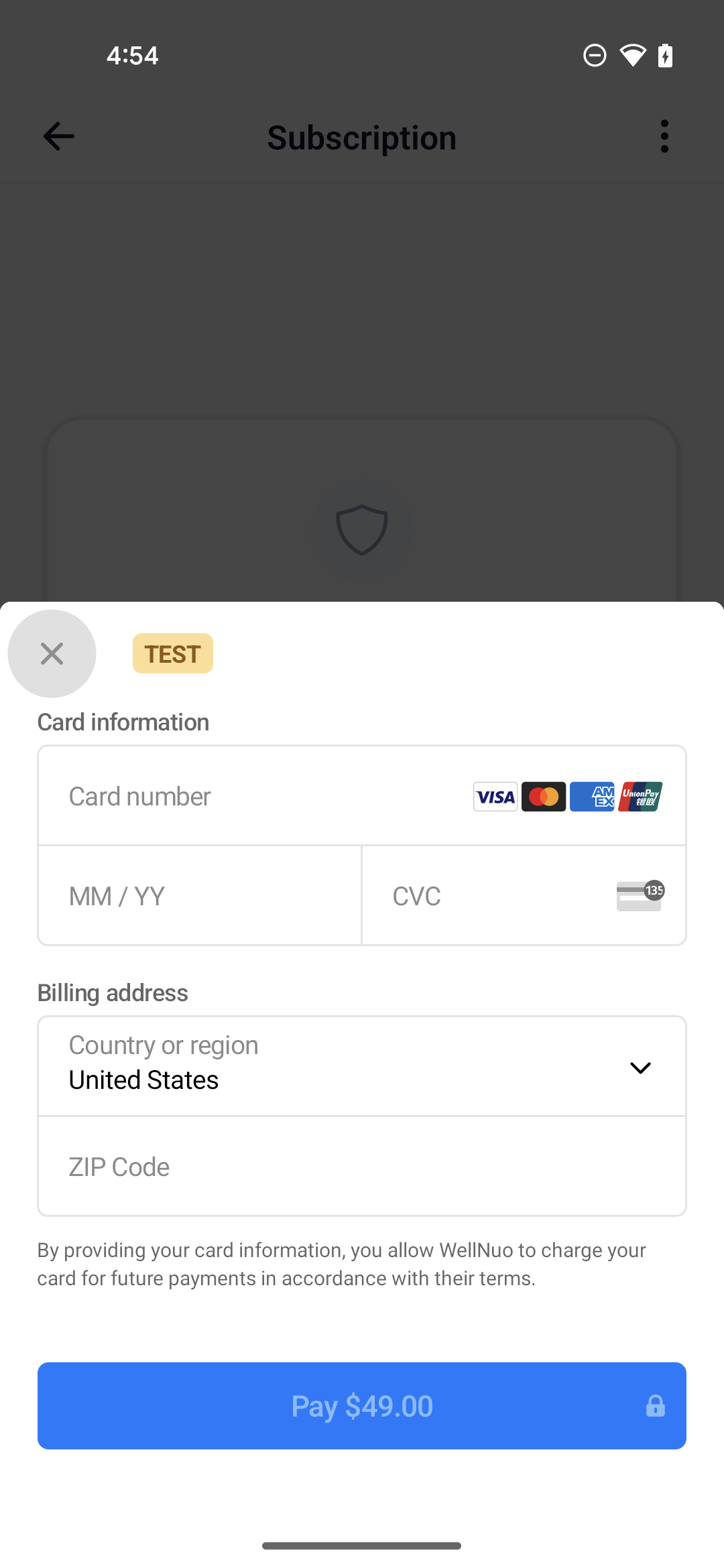Screen dimensions: 724x1568
Task: Select the ZIP Code field
Action: pyautogui.click(x=362, y=1167)
